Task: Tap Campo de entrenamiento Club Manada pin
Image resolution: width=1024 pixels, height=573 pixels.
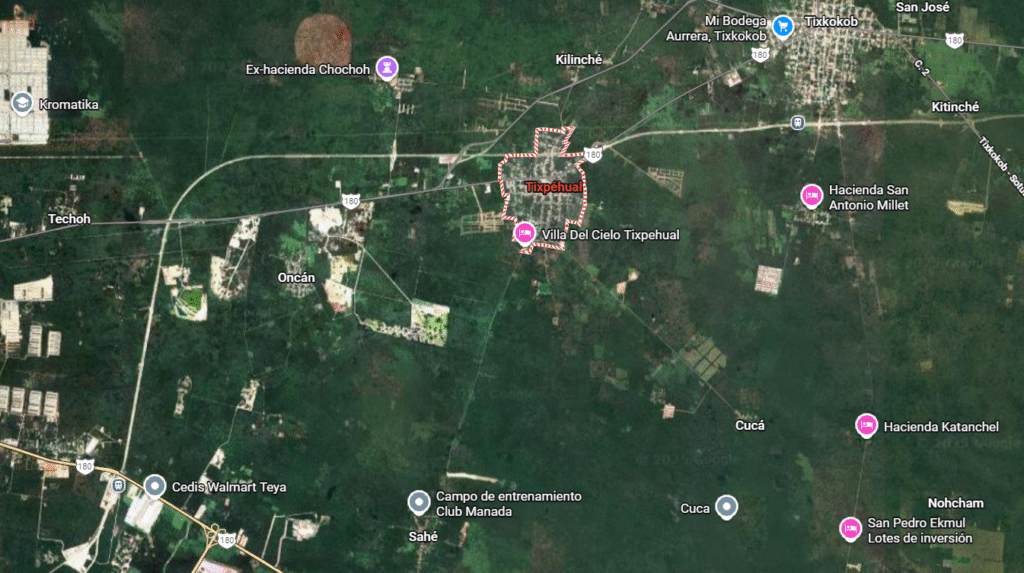Action: tap(420, 502)
